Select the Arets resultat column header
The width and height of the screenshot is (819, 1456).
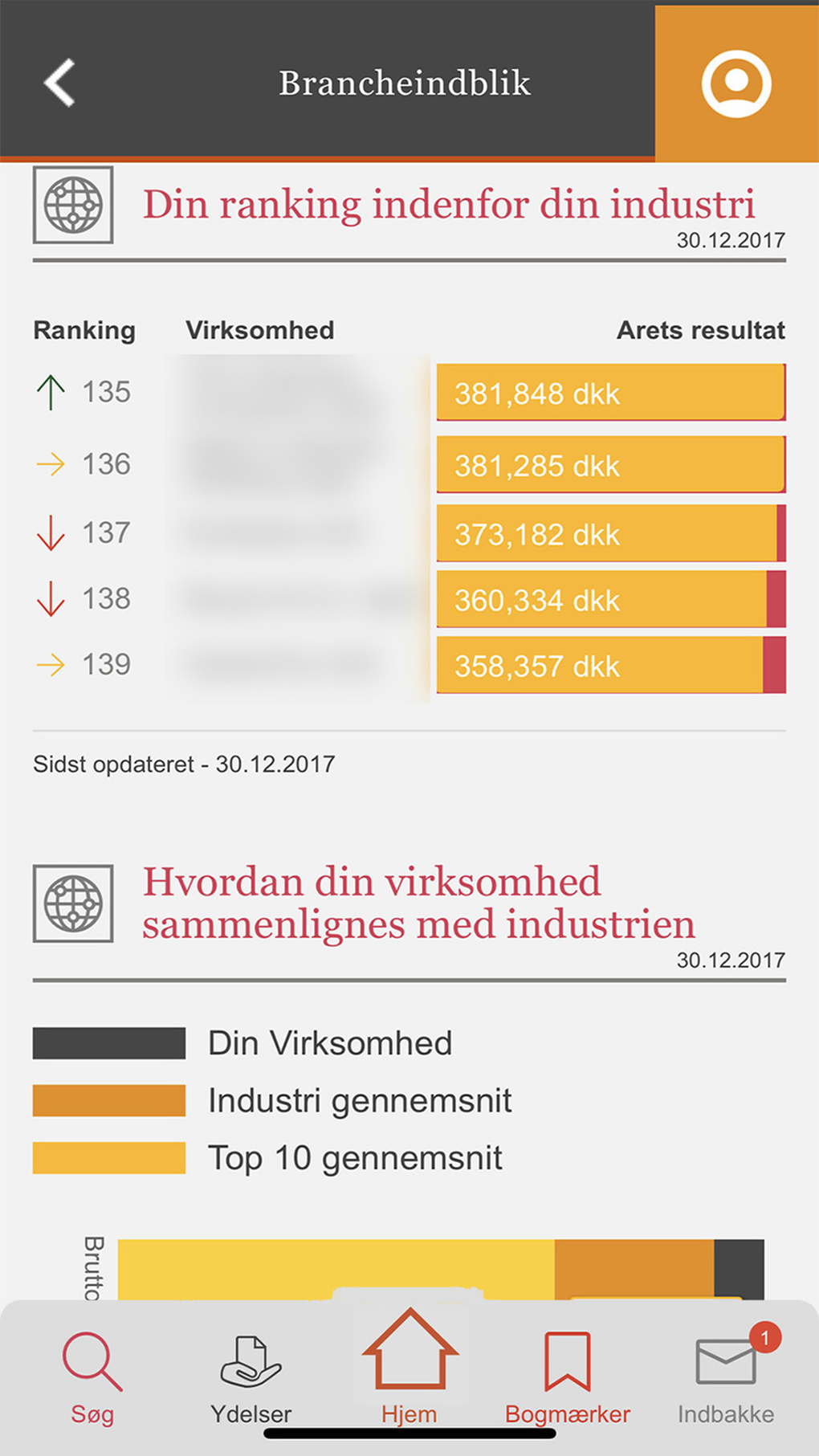tap(700, 329)
